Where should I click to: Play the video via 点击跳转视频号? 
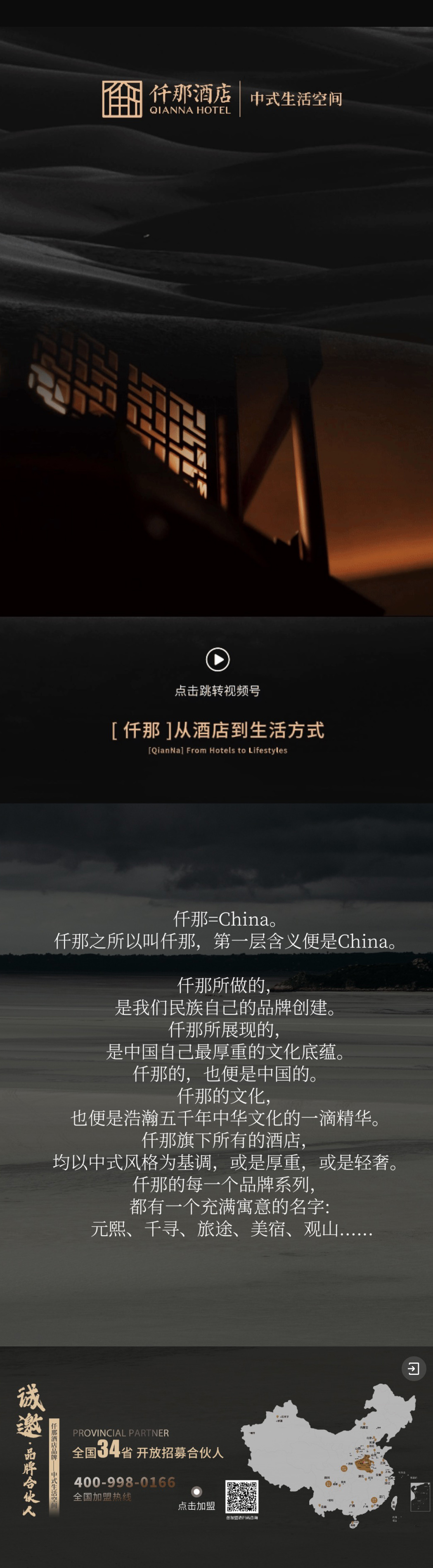point(218,659)
